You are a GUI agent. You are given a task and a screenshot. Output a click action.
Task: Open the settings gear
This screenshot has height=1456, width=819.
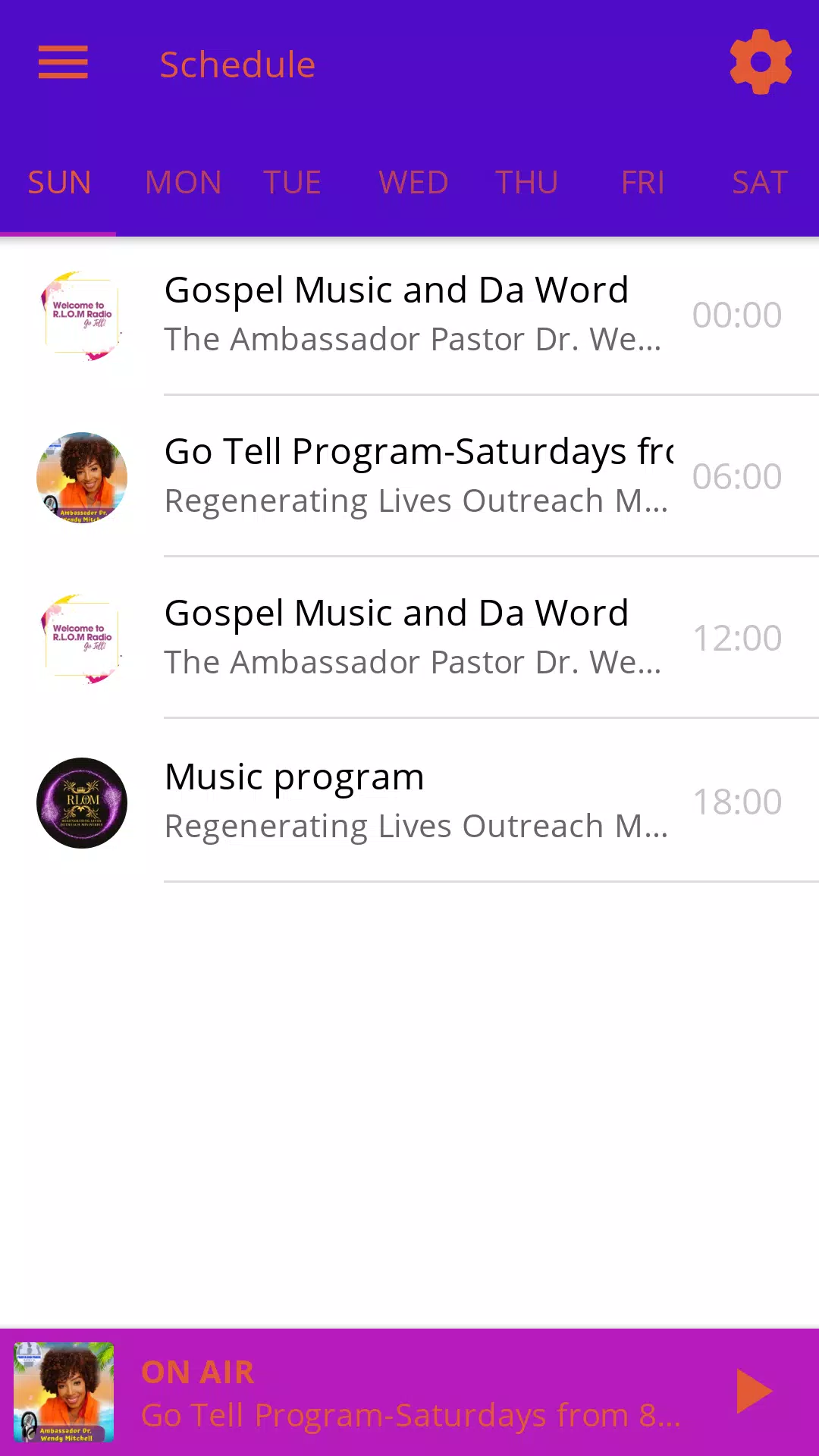tap(761, 62)
